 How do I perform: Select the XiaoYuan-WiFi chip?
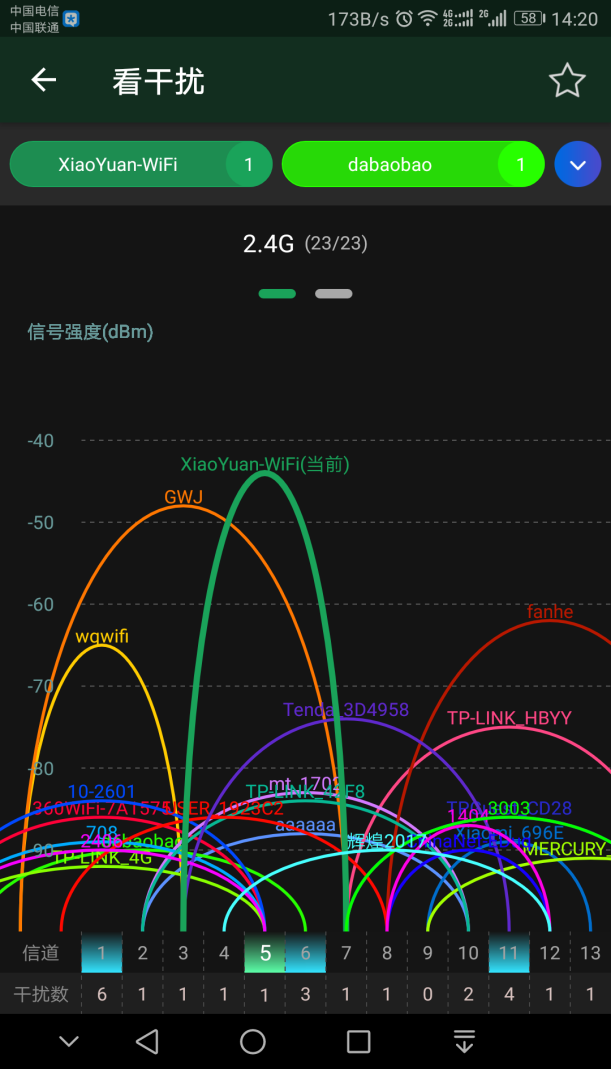(x=141, y=164)
